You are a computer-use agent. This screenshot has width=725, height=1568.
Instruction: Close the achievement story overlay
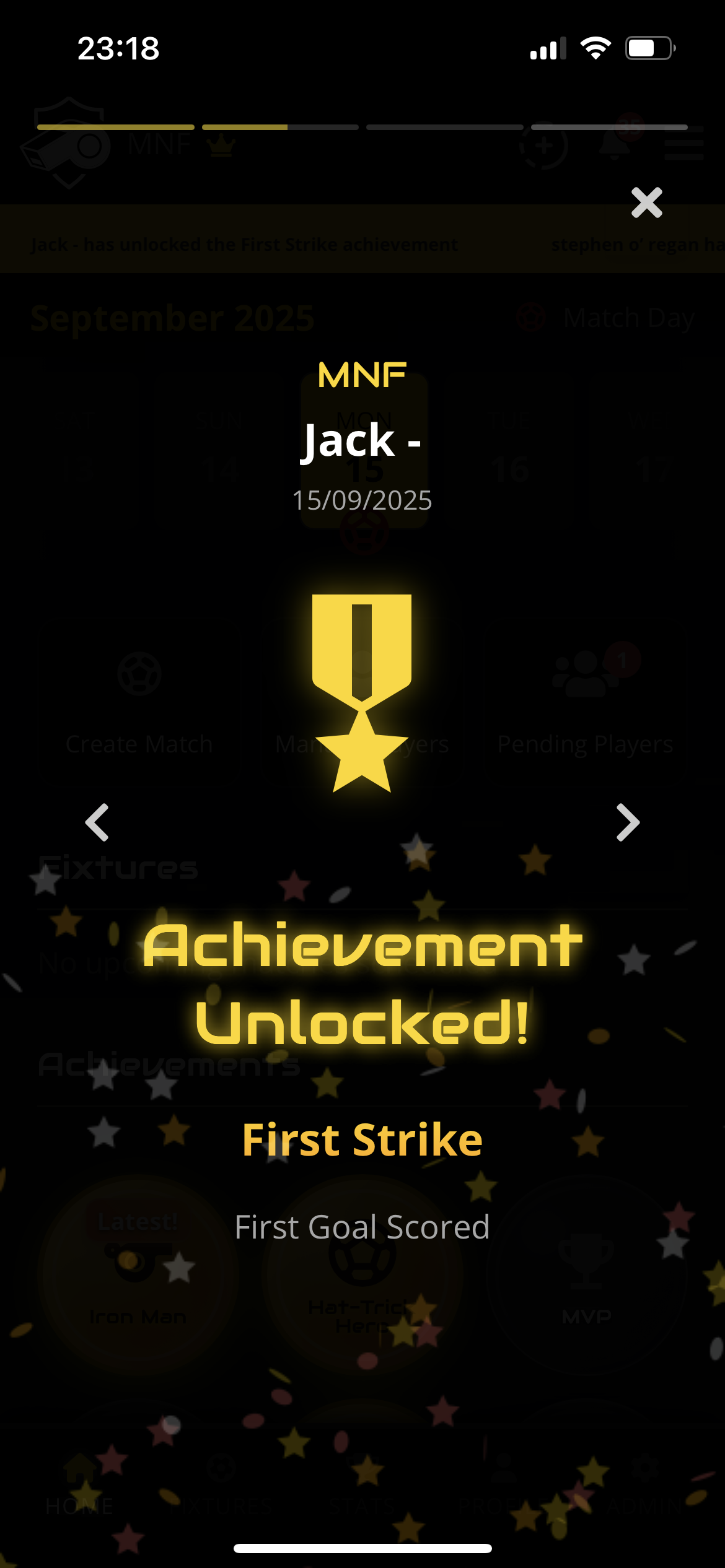point(646,203)
